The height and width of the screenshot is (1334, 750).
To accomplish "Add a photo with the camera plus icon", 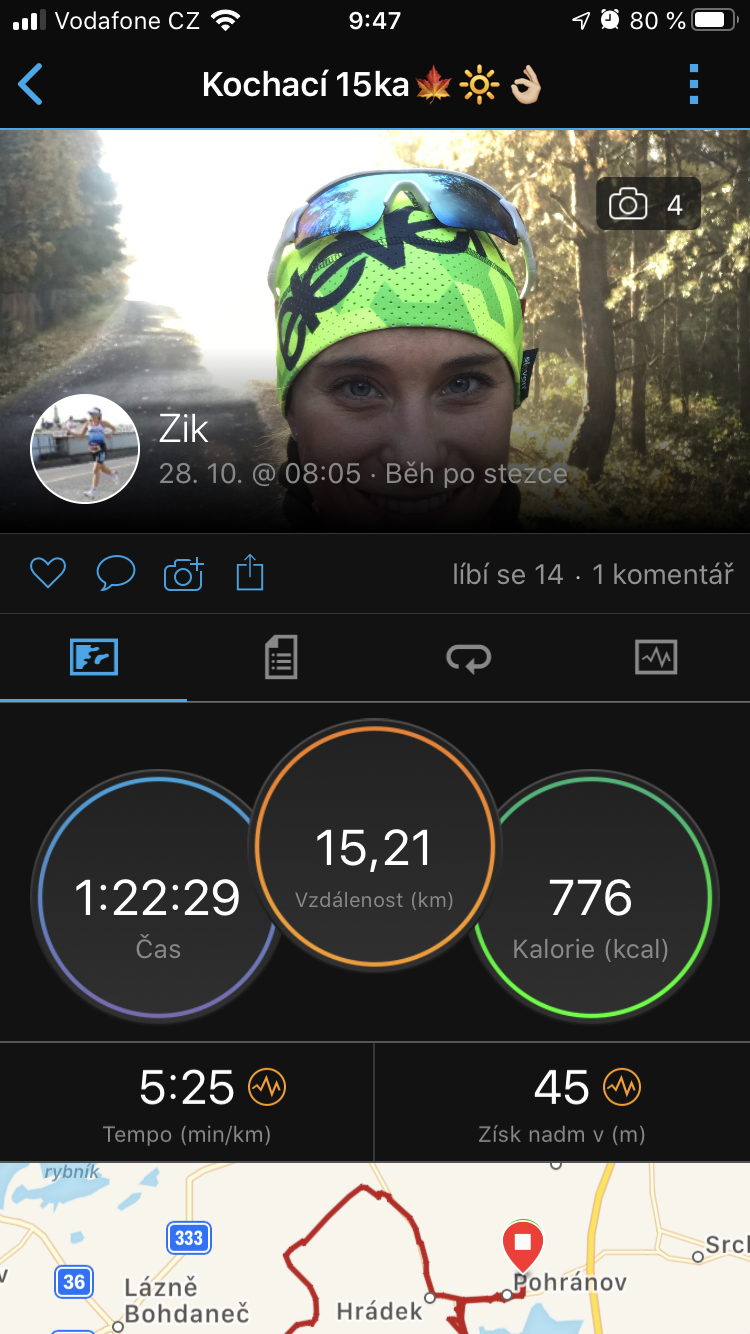I will click(x=184, y=574).
